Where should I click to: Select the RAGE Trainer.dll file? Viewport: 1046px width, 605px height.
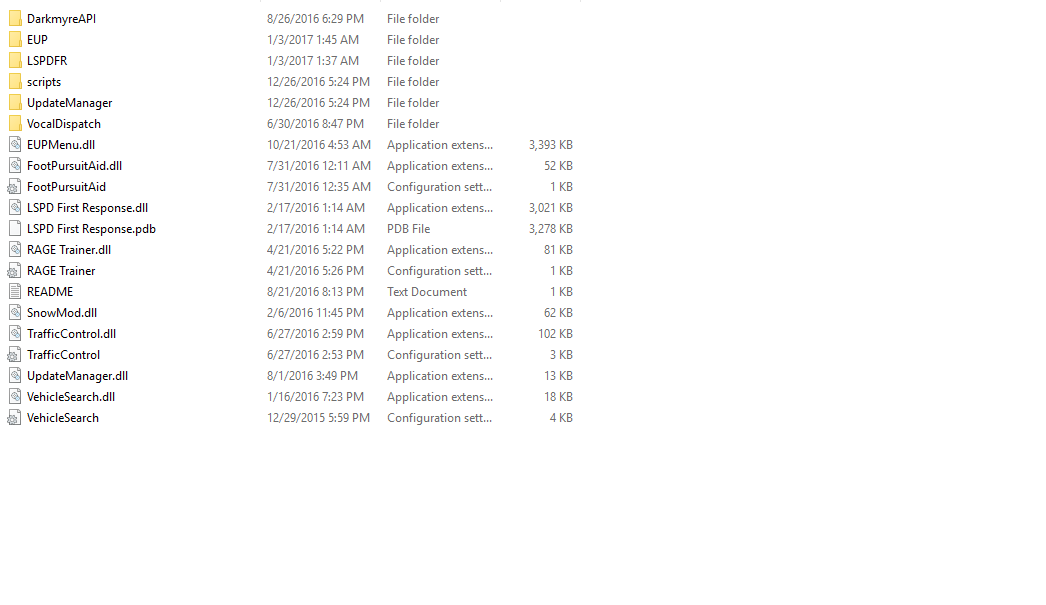point(69,250)
